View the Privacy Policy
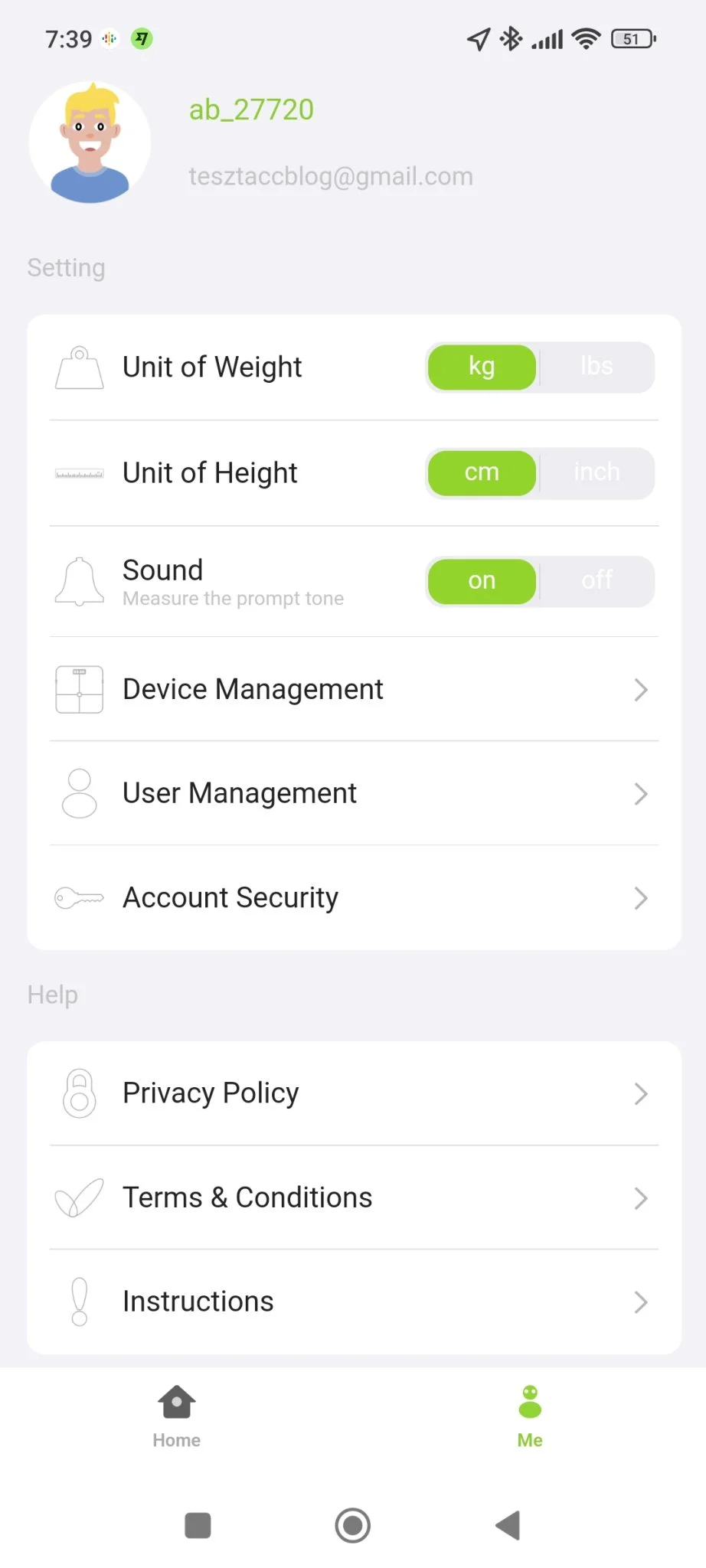This screenshot has width=706, height=1568. (352, 1093)
